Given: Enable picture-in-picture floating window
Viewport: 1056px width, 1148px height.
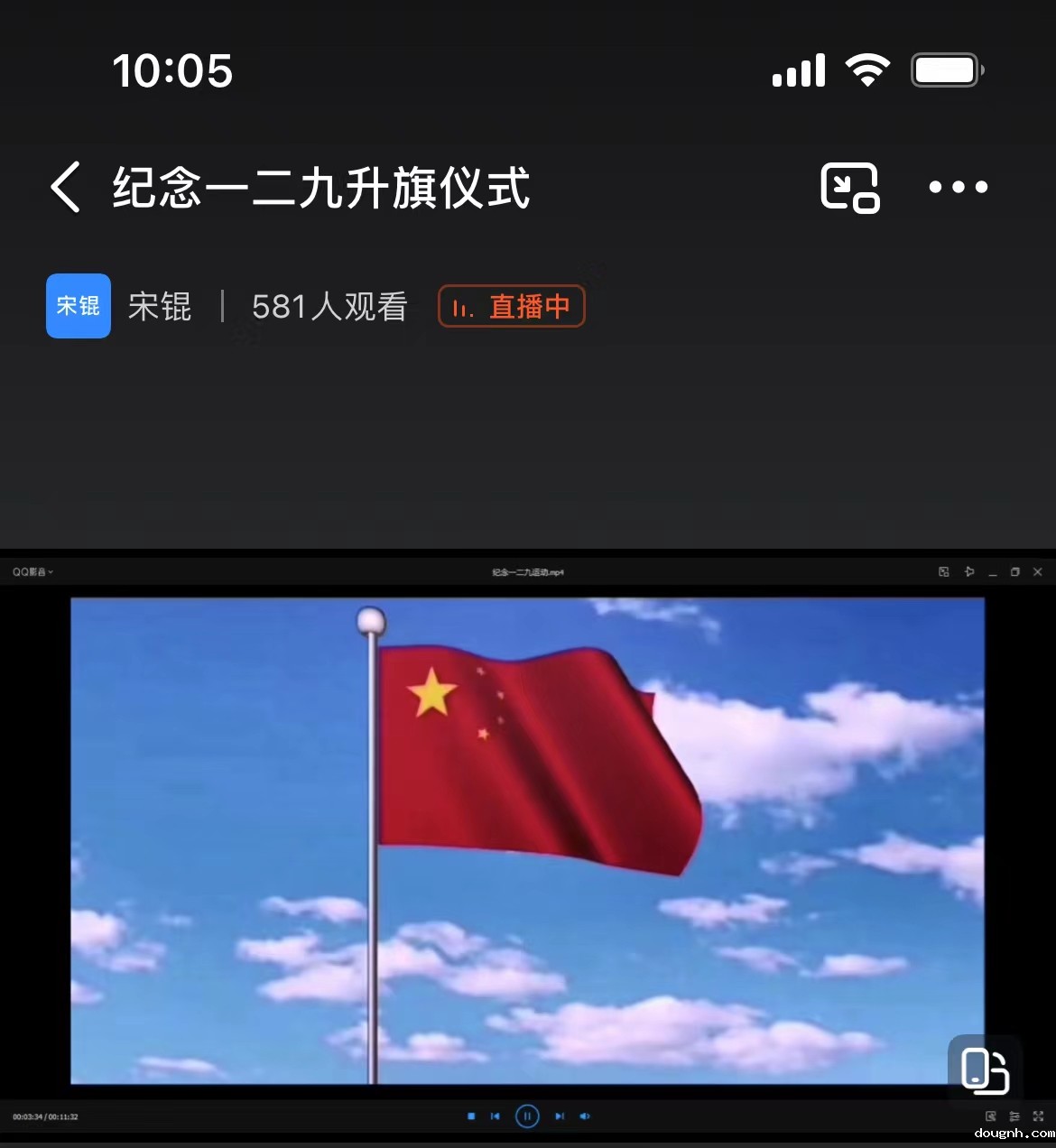Looking at the screenshot, I should 849,188.
